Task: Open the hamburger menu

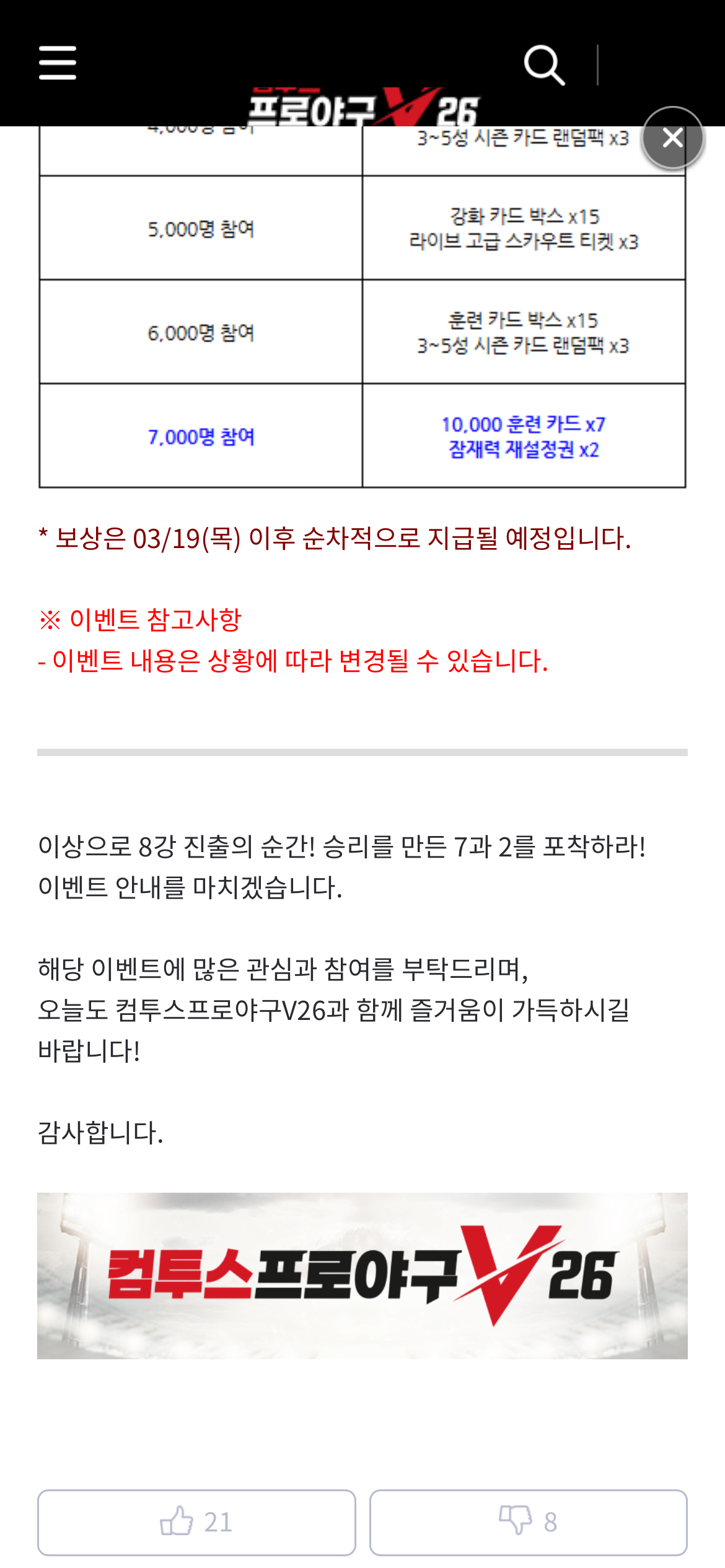Action: pos(58,63)
